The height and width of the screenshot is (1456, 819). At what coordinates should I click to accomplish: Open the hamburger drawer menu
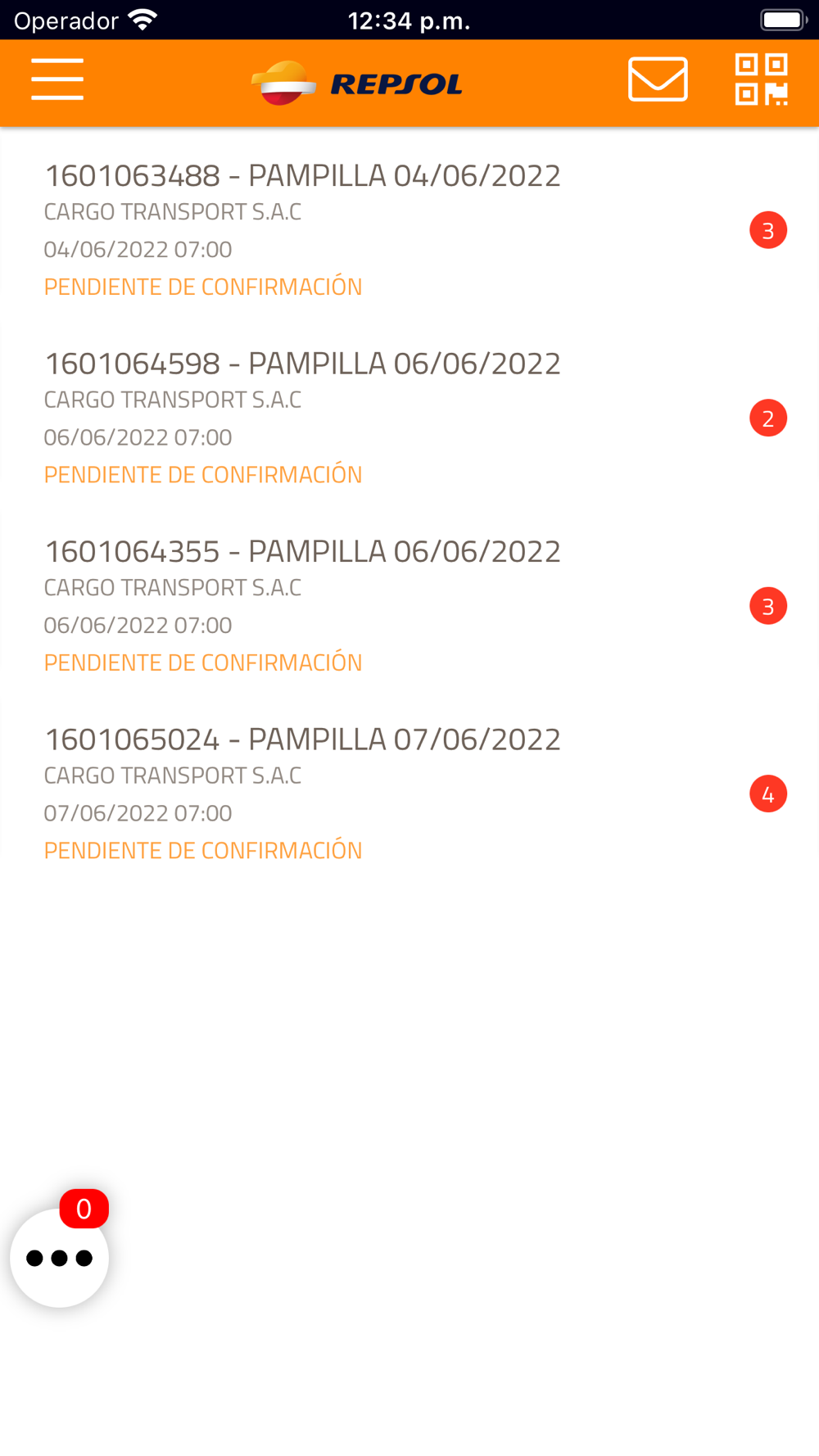click(57, 79)
